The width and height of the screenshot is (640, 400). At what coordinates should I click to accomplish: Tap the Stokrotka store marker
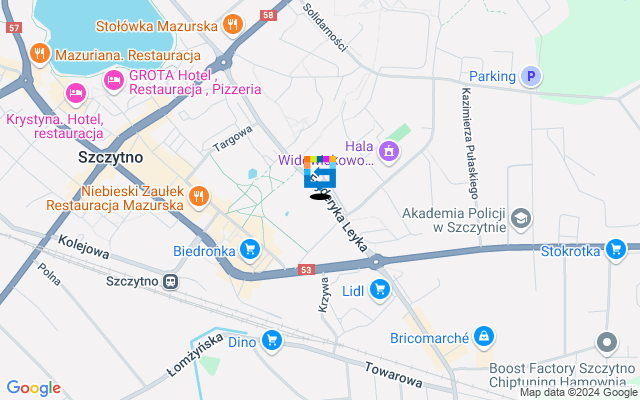point(624,250)
